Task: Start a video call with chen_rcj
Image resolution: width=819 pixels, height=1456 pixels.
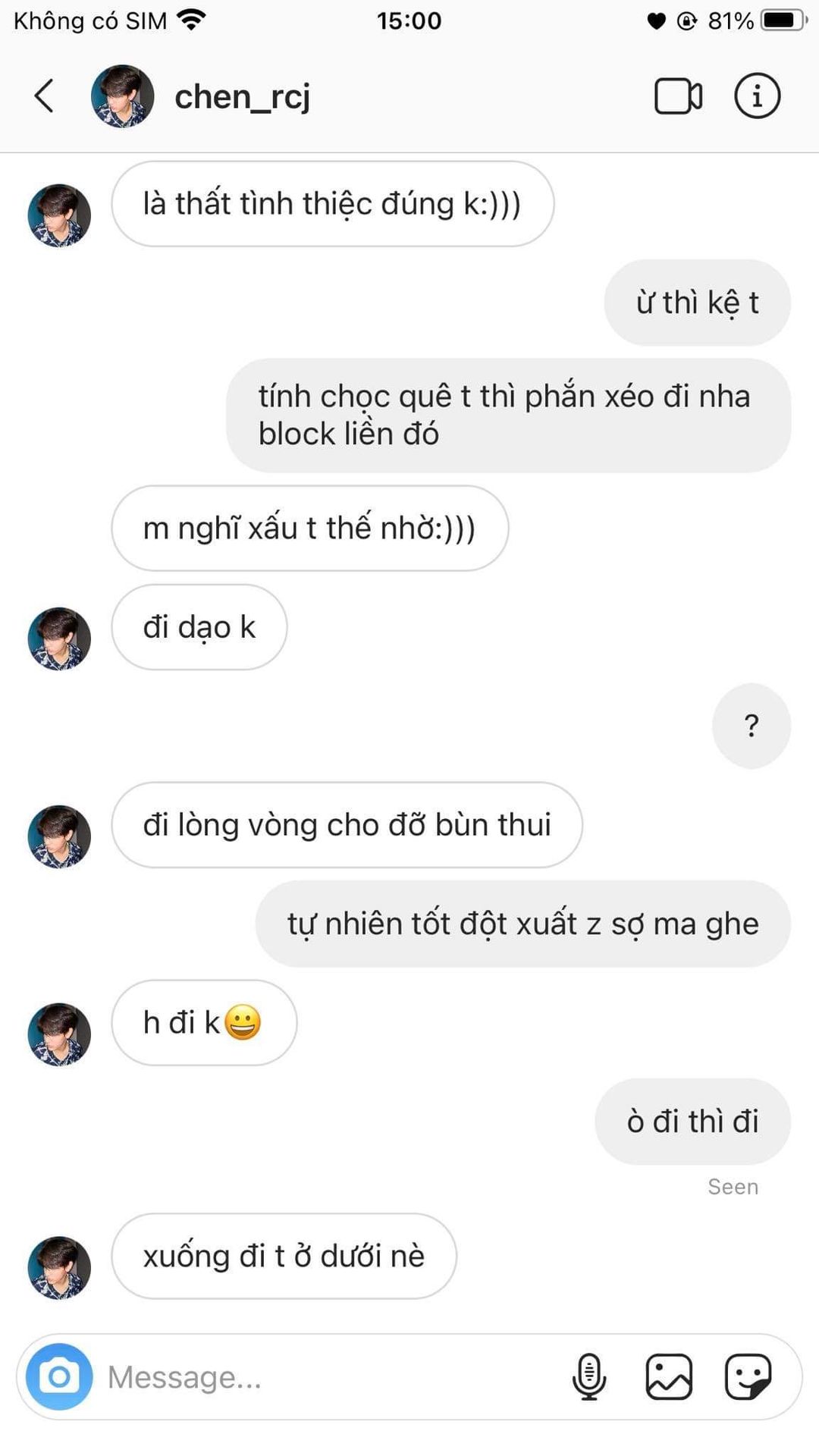Action: 678,96
